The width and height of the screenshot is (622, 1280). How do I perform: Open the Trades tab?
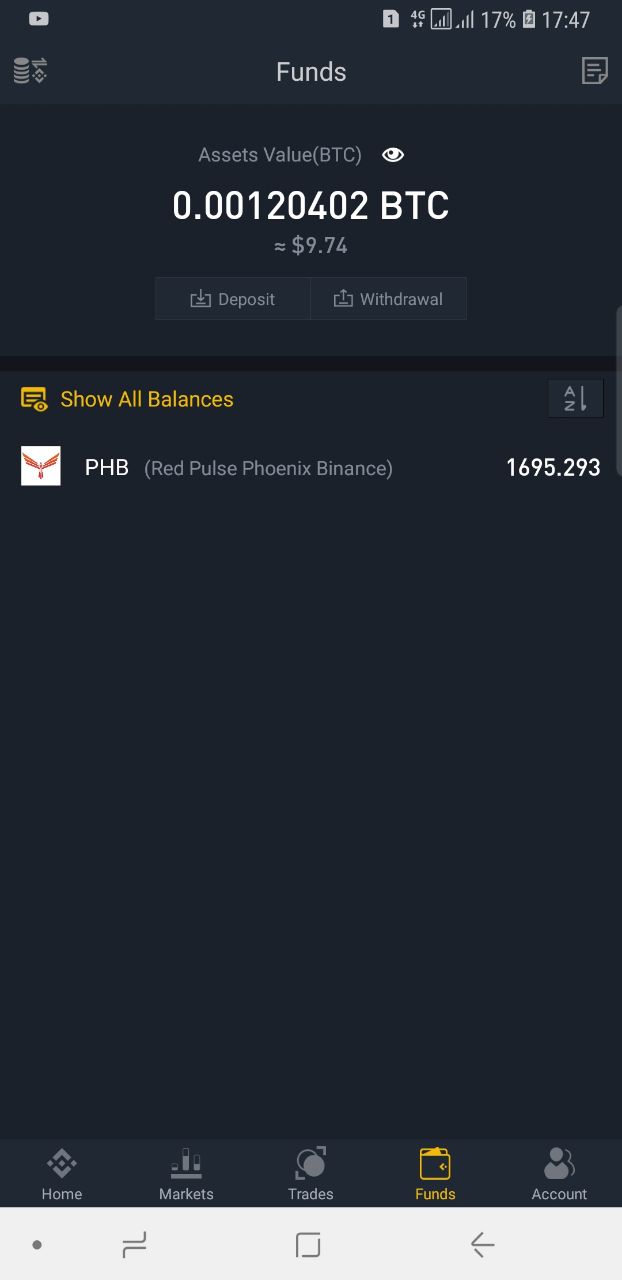(x=310, y=1174)
